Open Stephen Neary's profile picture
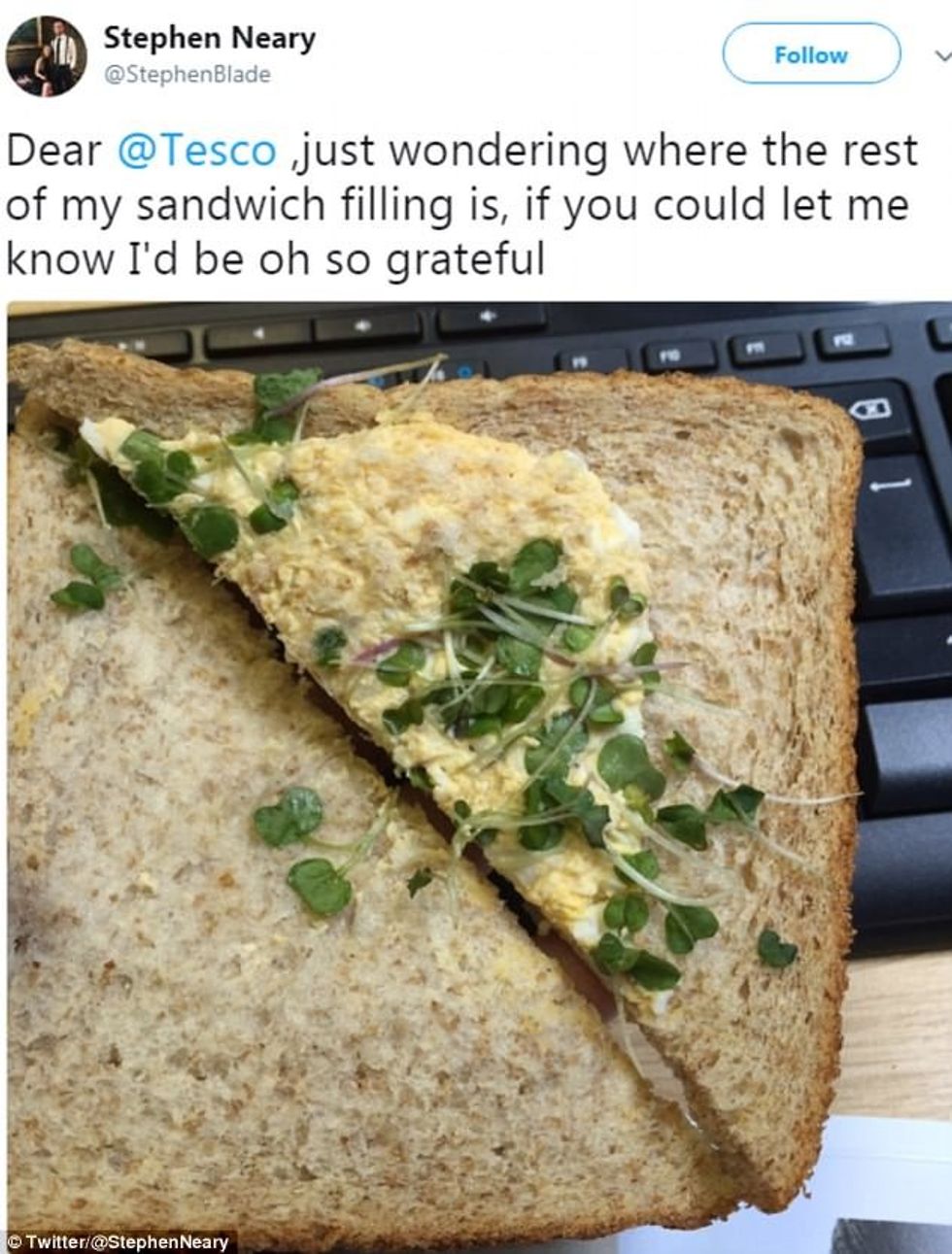This screenshot has width=952, height=1254. point(46,55)
